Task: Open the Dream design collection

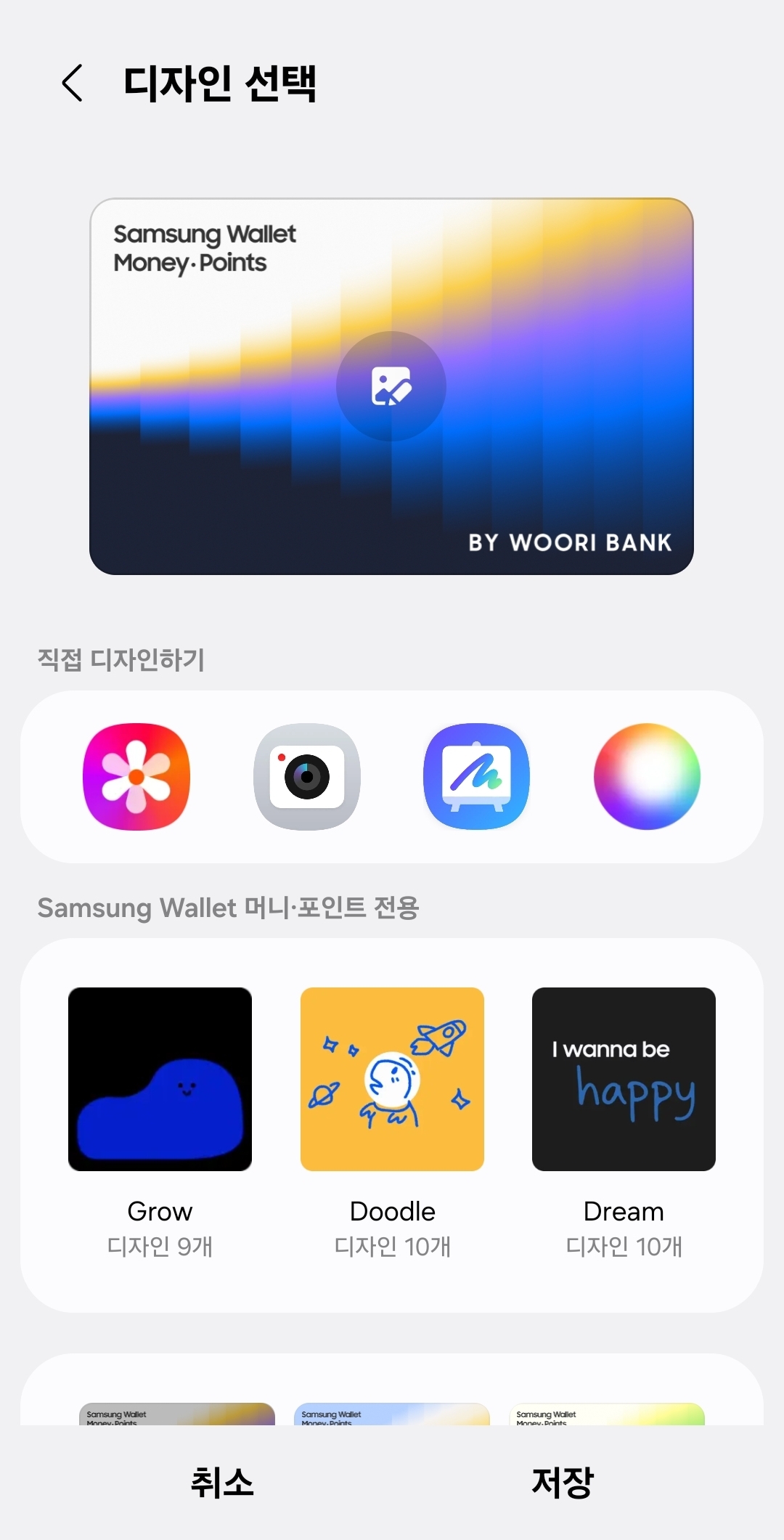Action: point(624,1080)
